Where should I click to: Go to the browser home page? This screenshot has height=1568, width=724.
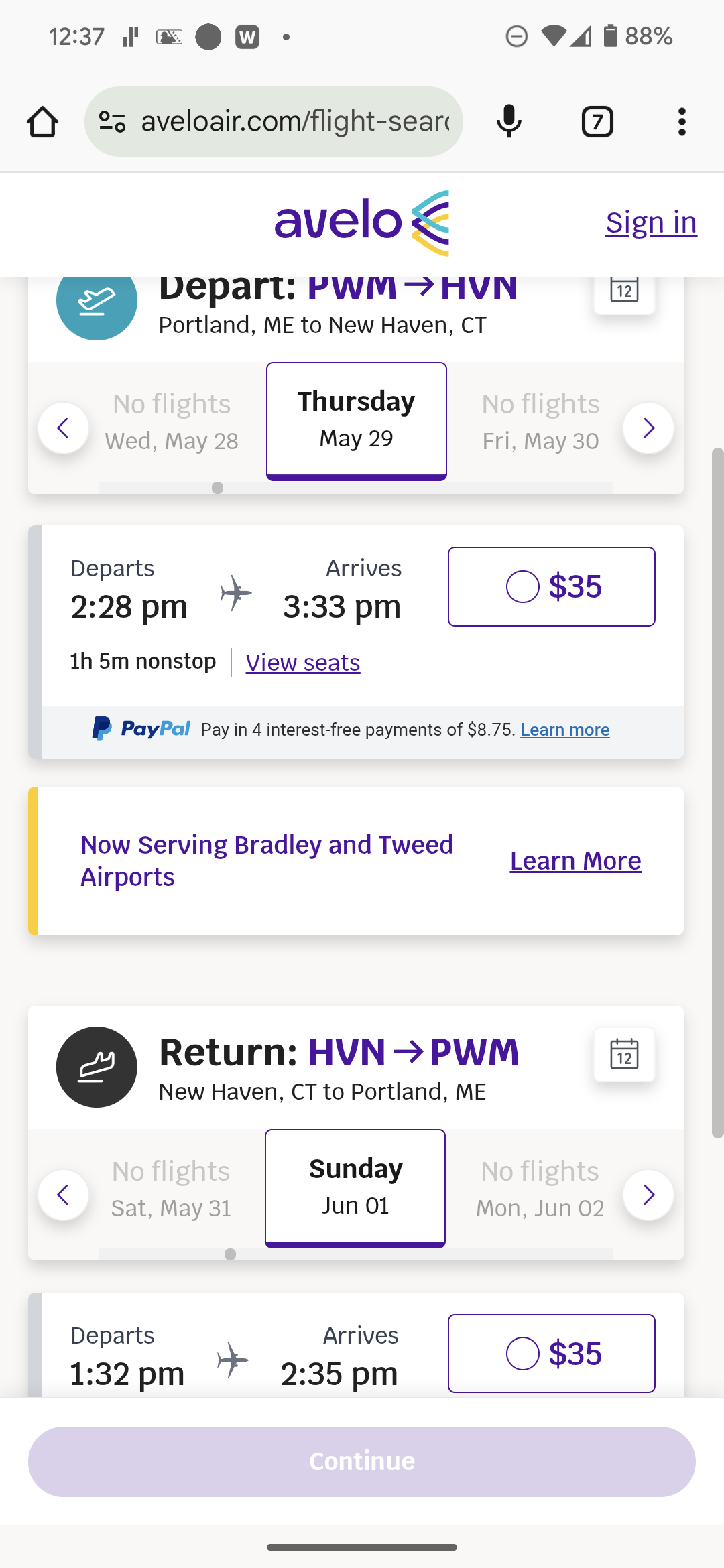(x=42, y=122)
